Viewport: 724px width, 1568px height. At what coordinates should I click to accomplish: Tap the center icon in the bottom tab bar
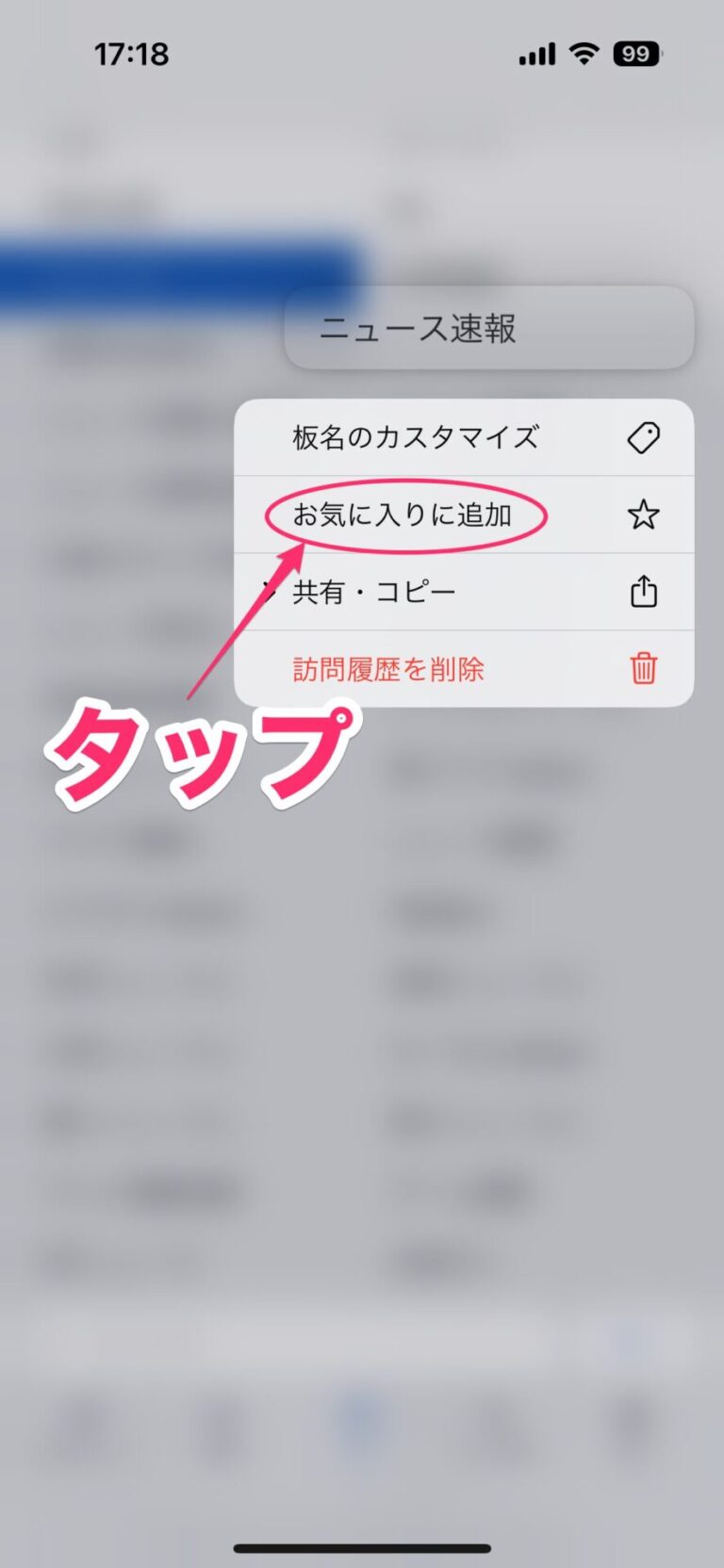click(x=362, y=1404)
